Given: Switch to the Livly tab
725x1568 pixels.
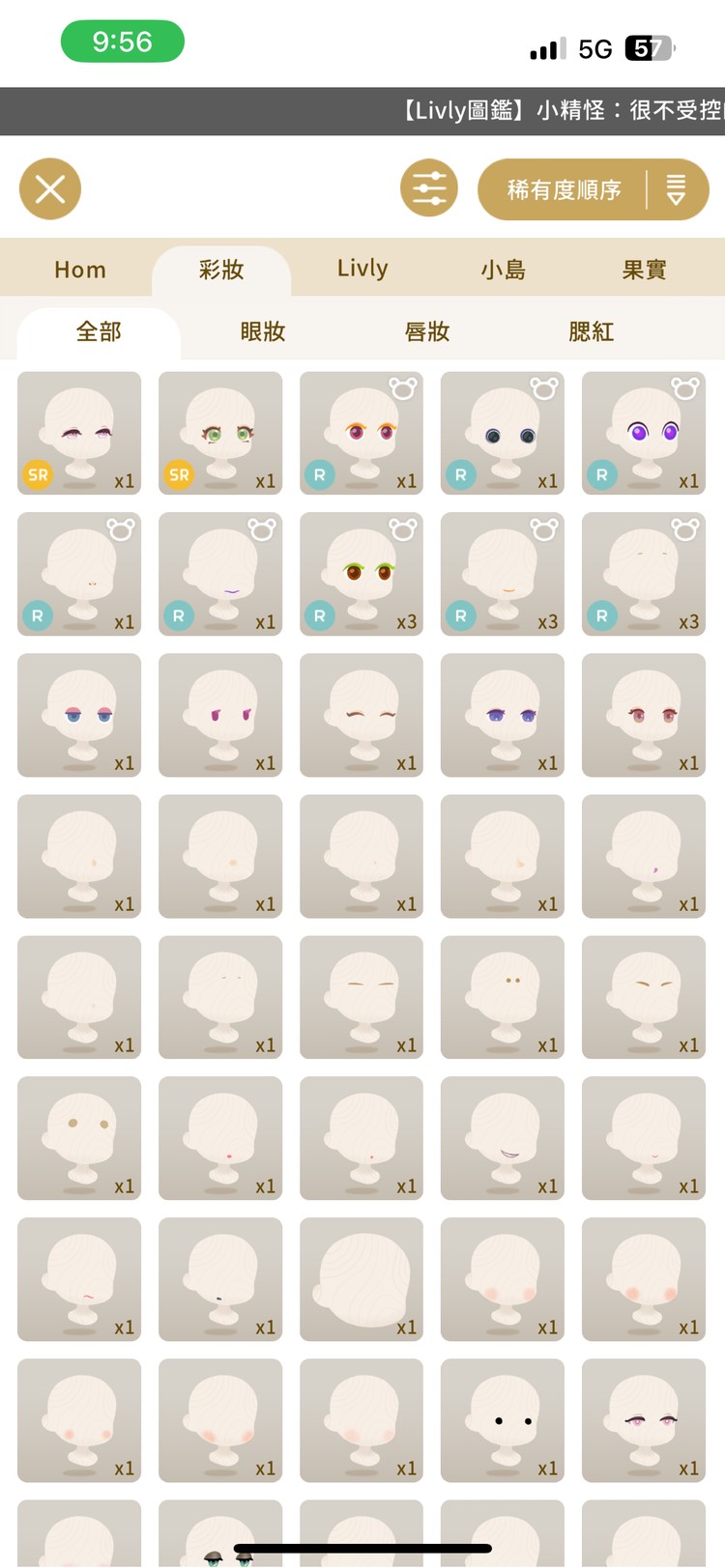Looking at the screenshot, I should (362, 269).
